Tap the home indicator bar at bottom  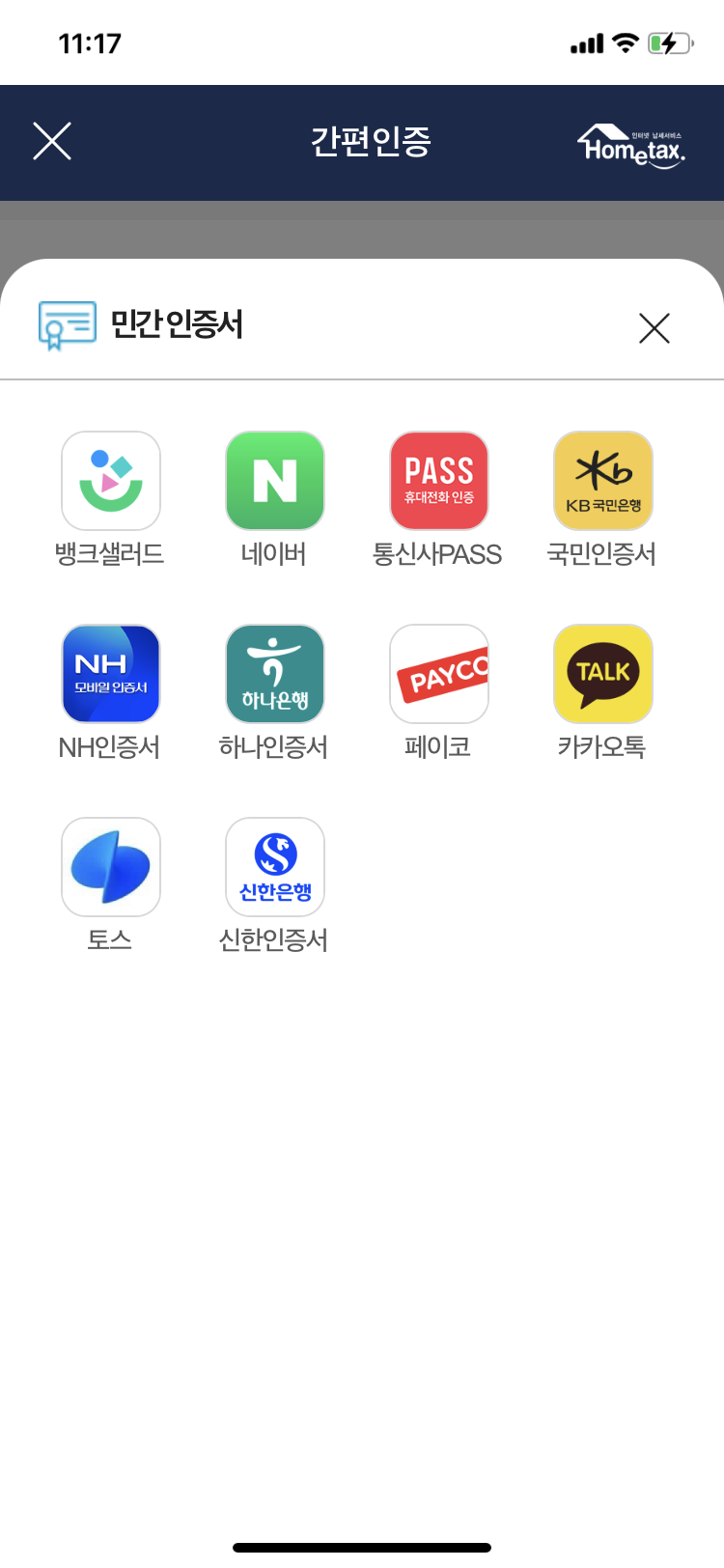(362, 1545)
